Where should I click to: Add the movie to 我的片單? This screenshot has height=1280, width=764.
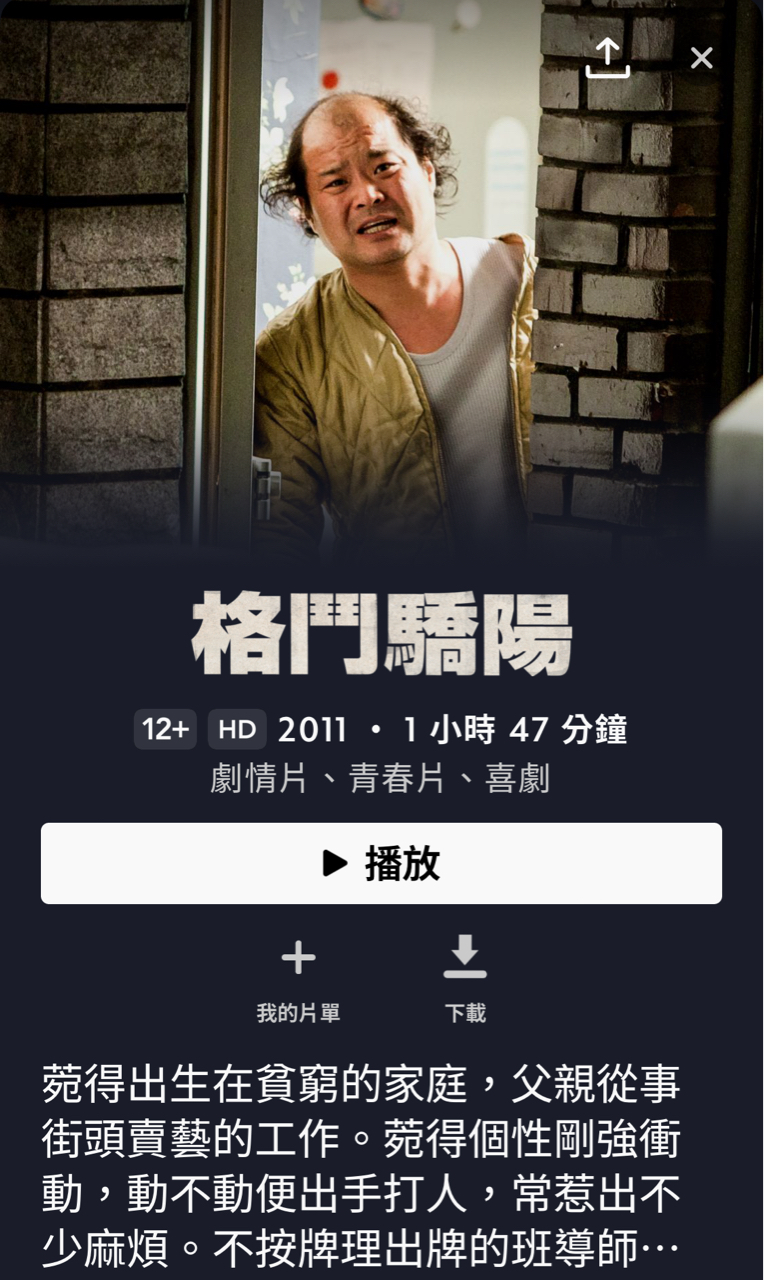point(298,979)
